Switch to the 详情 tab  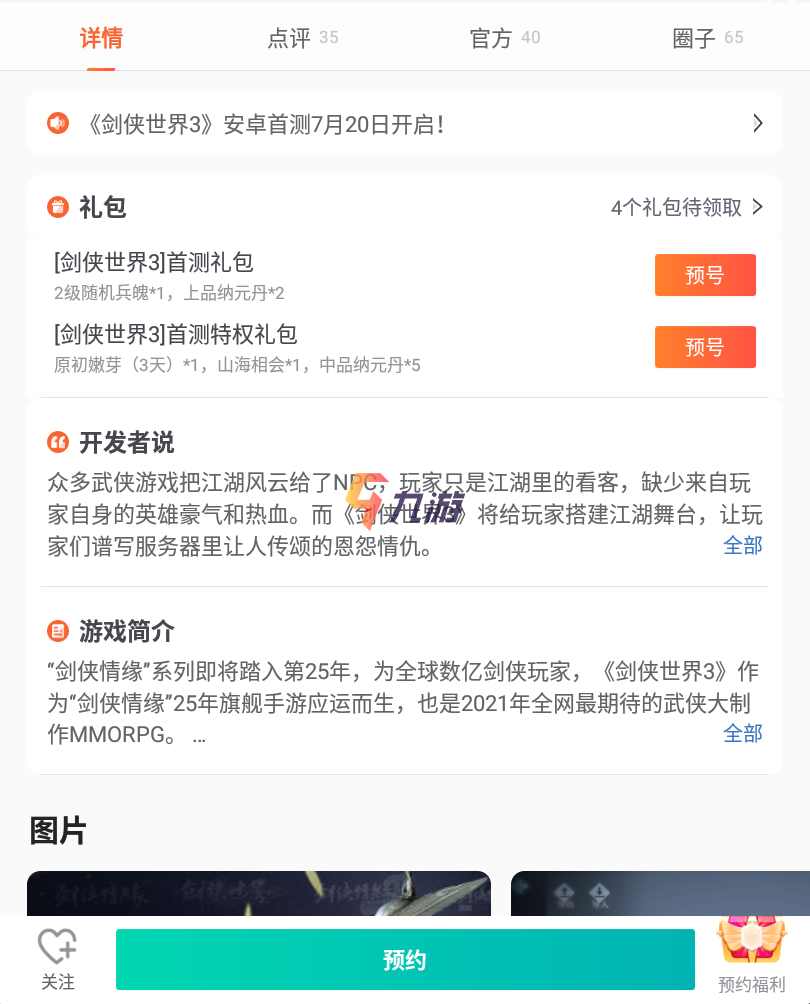click(101, 39)
